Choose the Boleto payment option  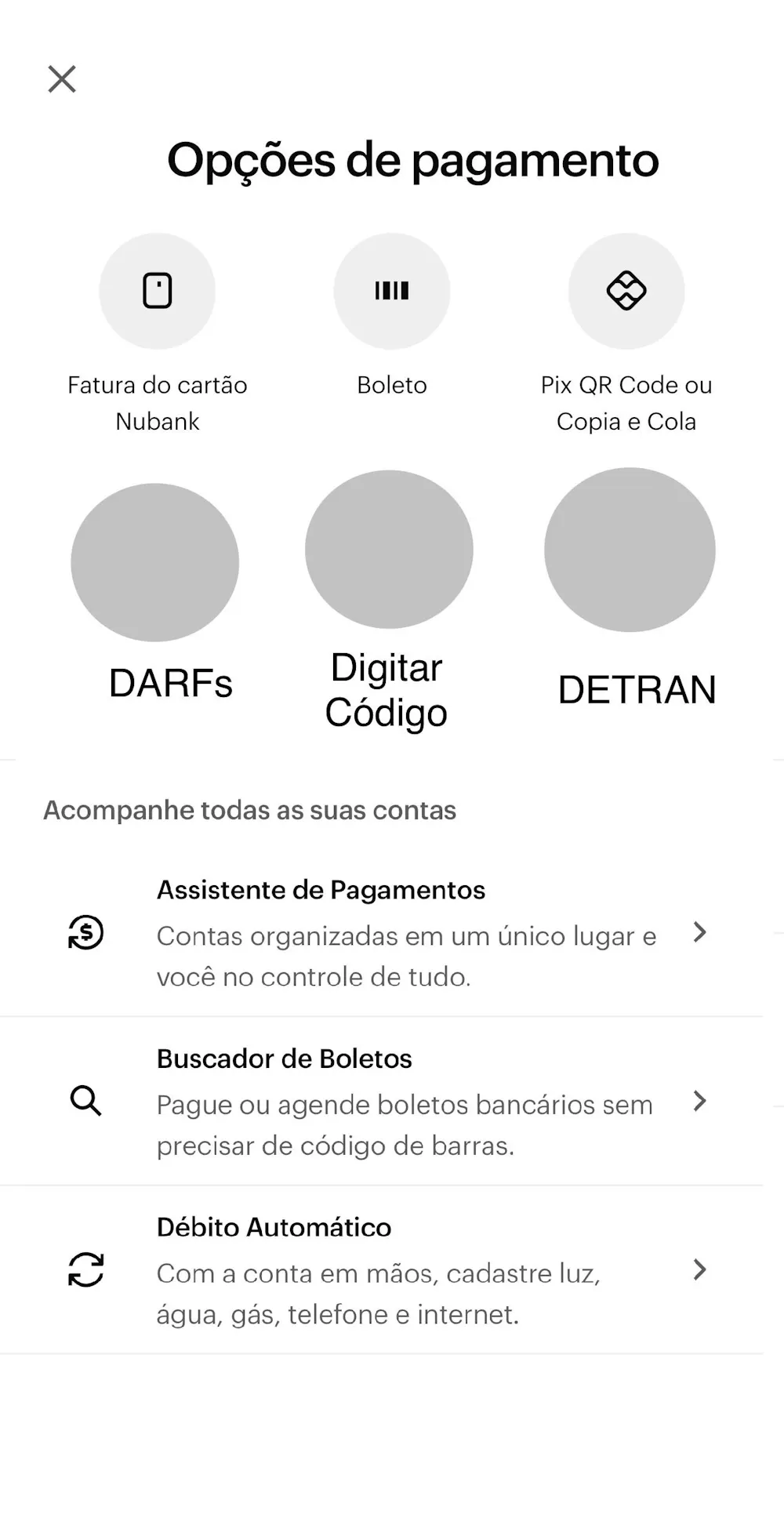coord(391,292)
